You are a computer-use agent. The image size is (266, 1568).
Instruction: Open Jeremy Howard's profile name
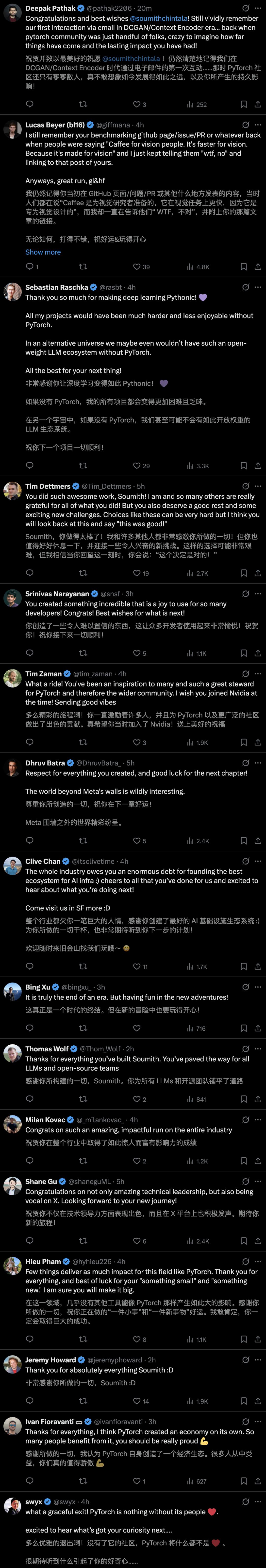(50, 1360)
